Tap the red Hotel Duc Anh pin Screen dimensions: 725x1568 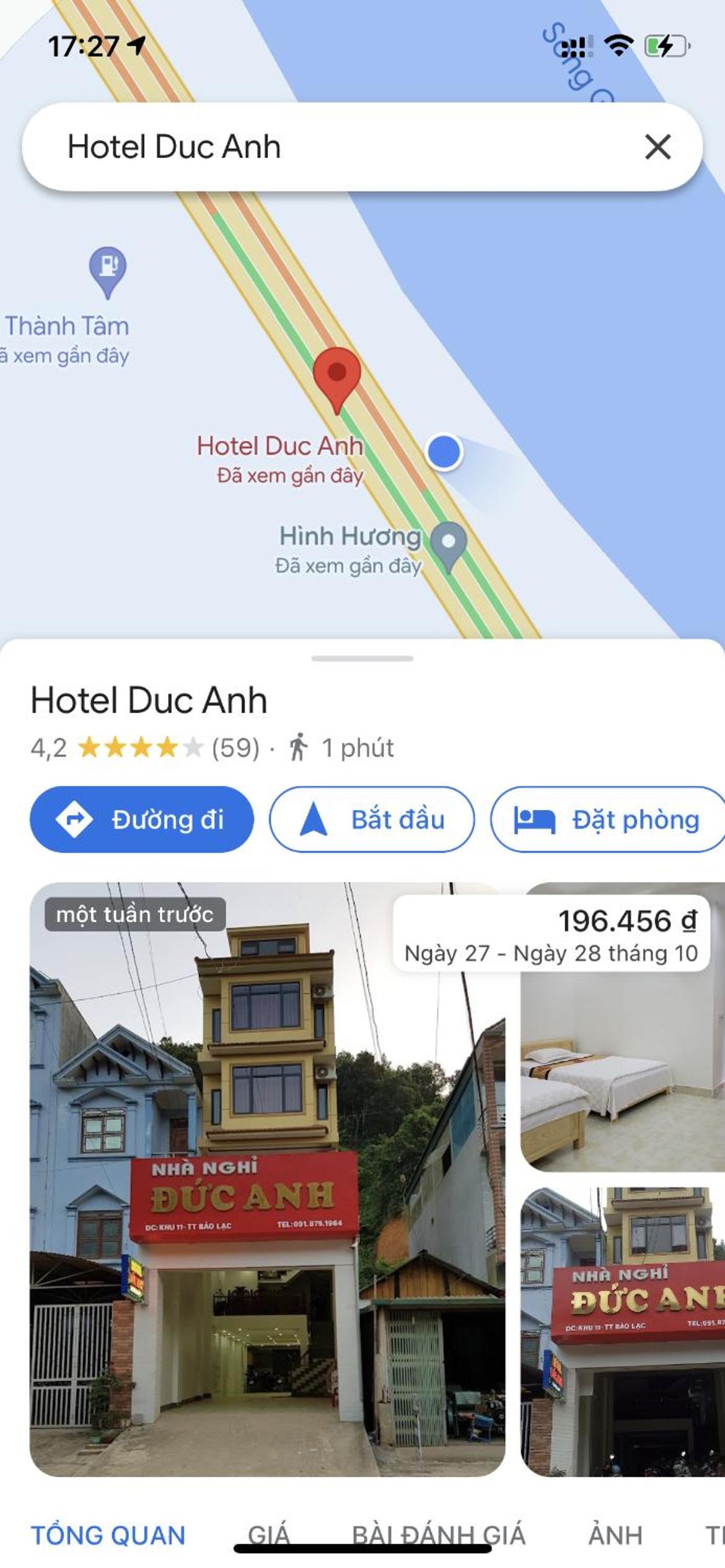click(x=336, y=375)
